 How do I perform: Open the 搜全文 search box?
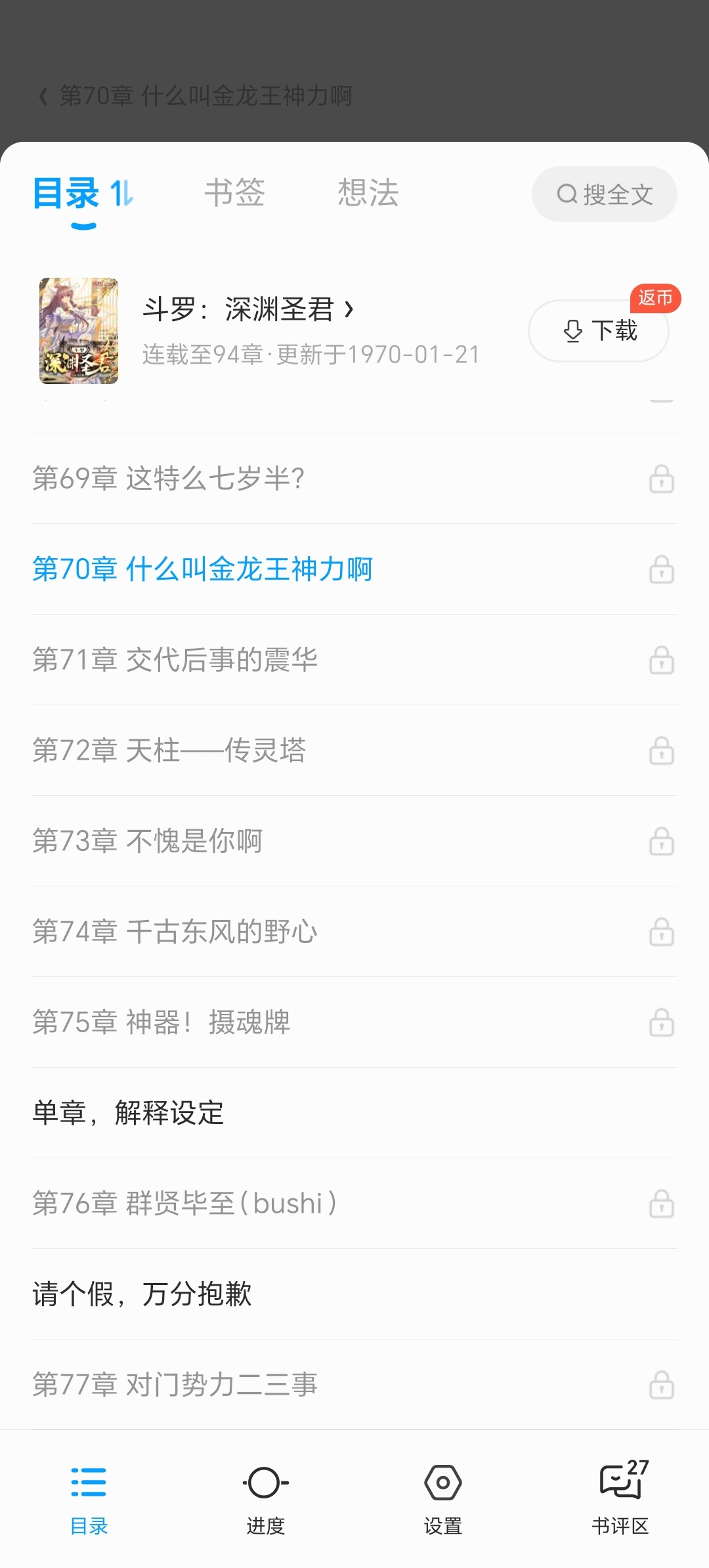(604, 194)
